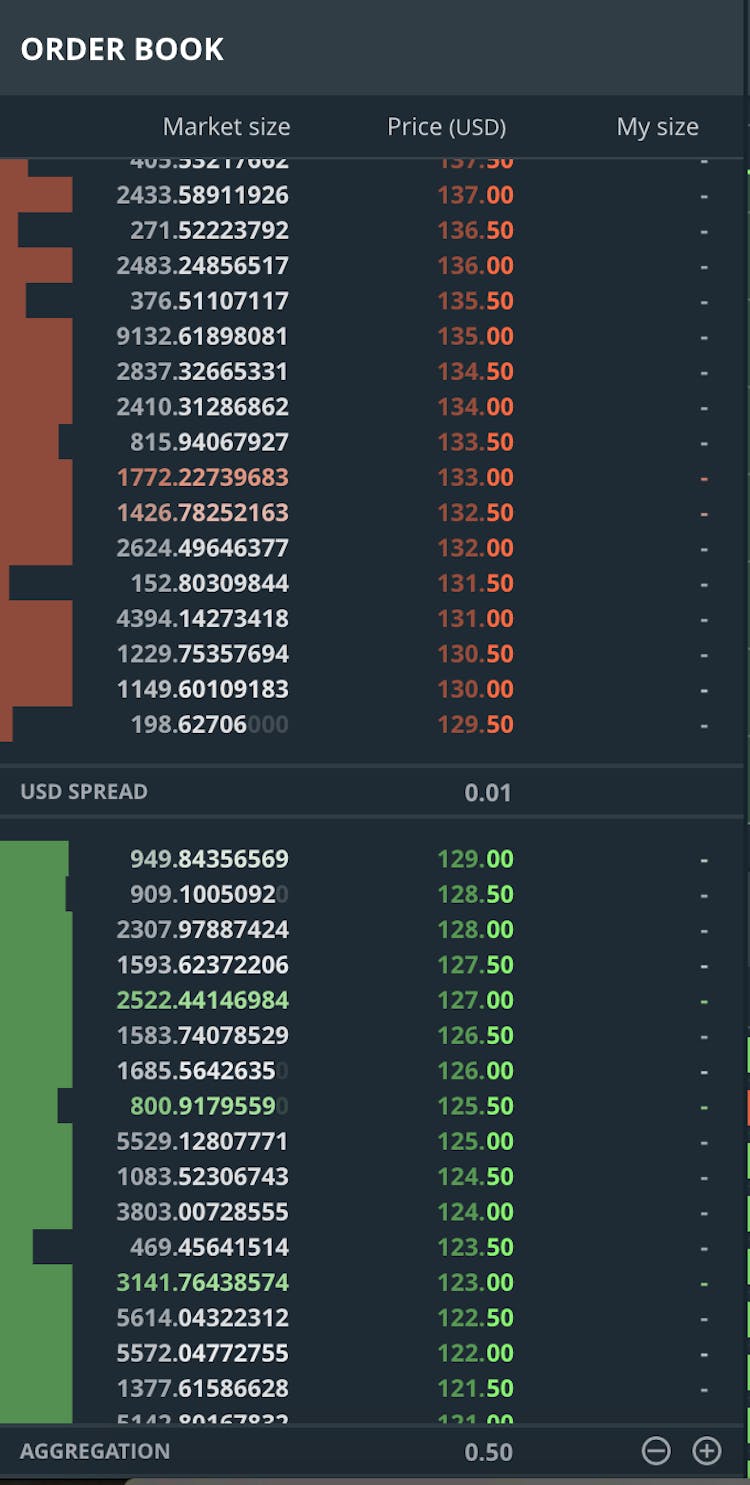The height and width of the screenshot is (1485, 750).
Task: Click the AGGREGATION label
Action: [x=96, y=1451]
